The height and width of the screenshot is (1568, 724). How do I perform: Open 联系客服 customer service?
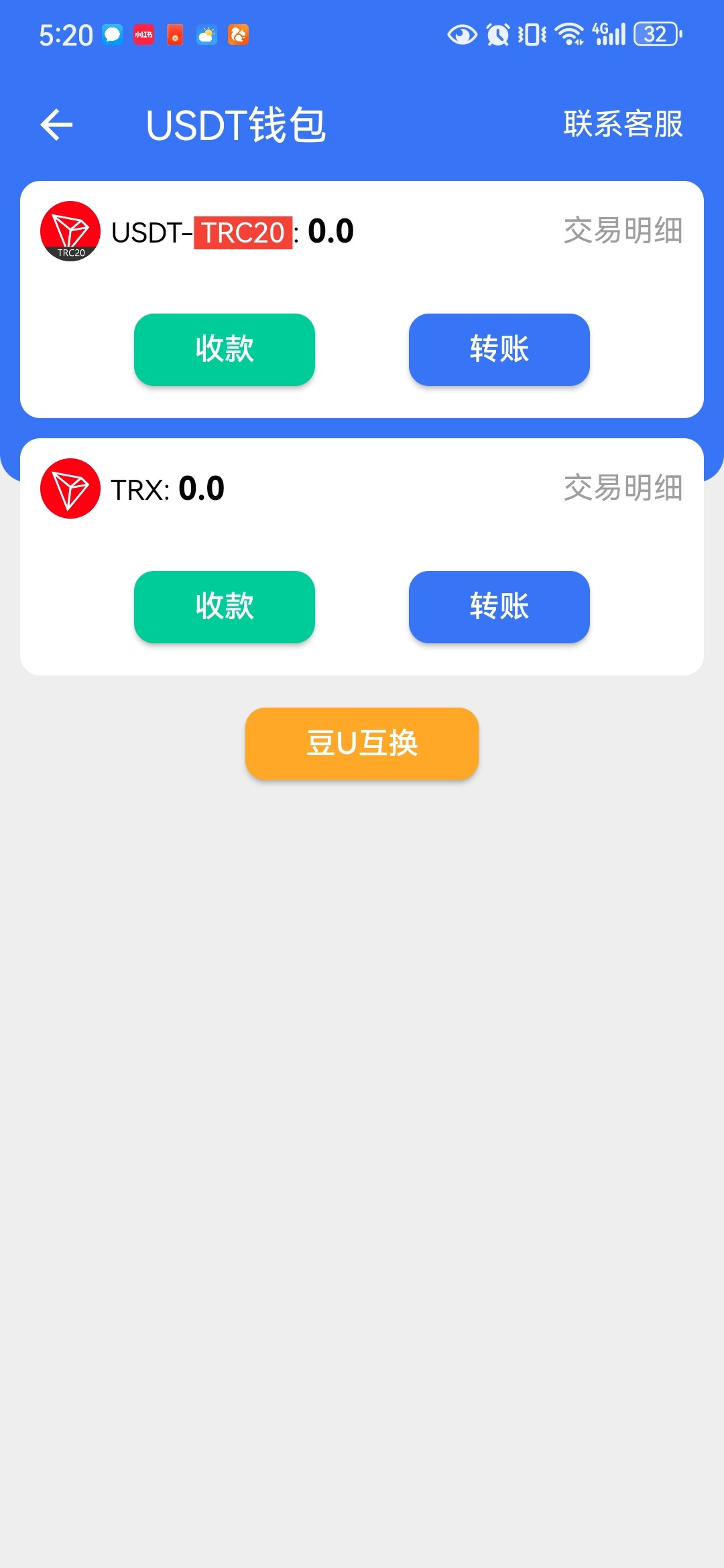pos(623,124)
